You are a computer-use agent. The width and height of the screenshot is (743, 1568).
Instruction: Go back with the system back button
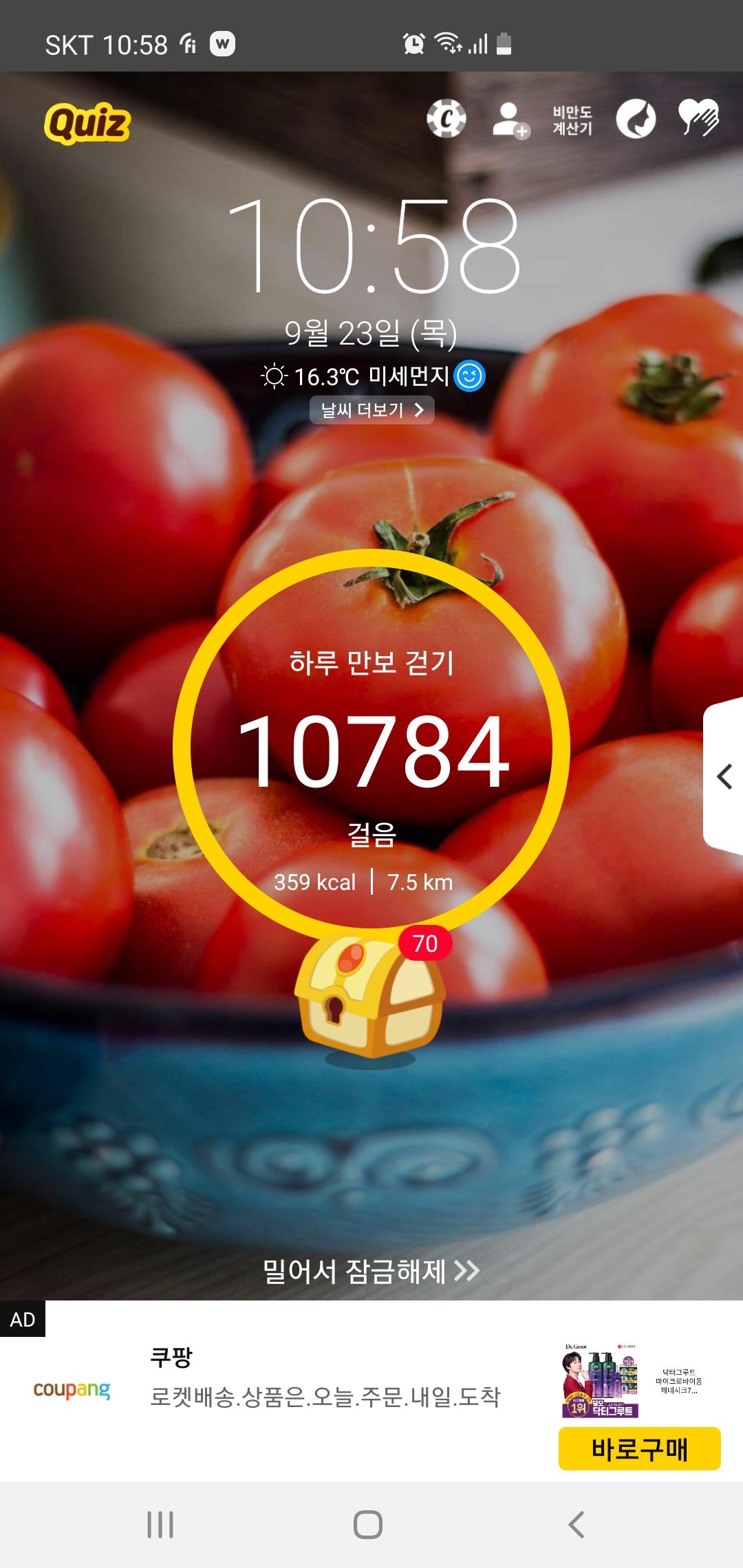click(577, 1524)
